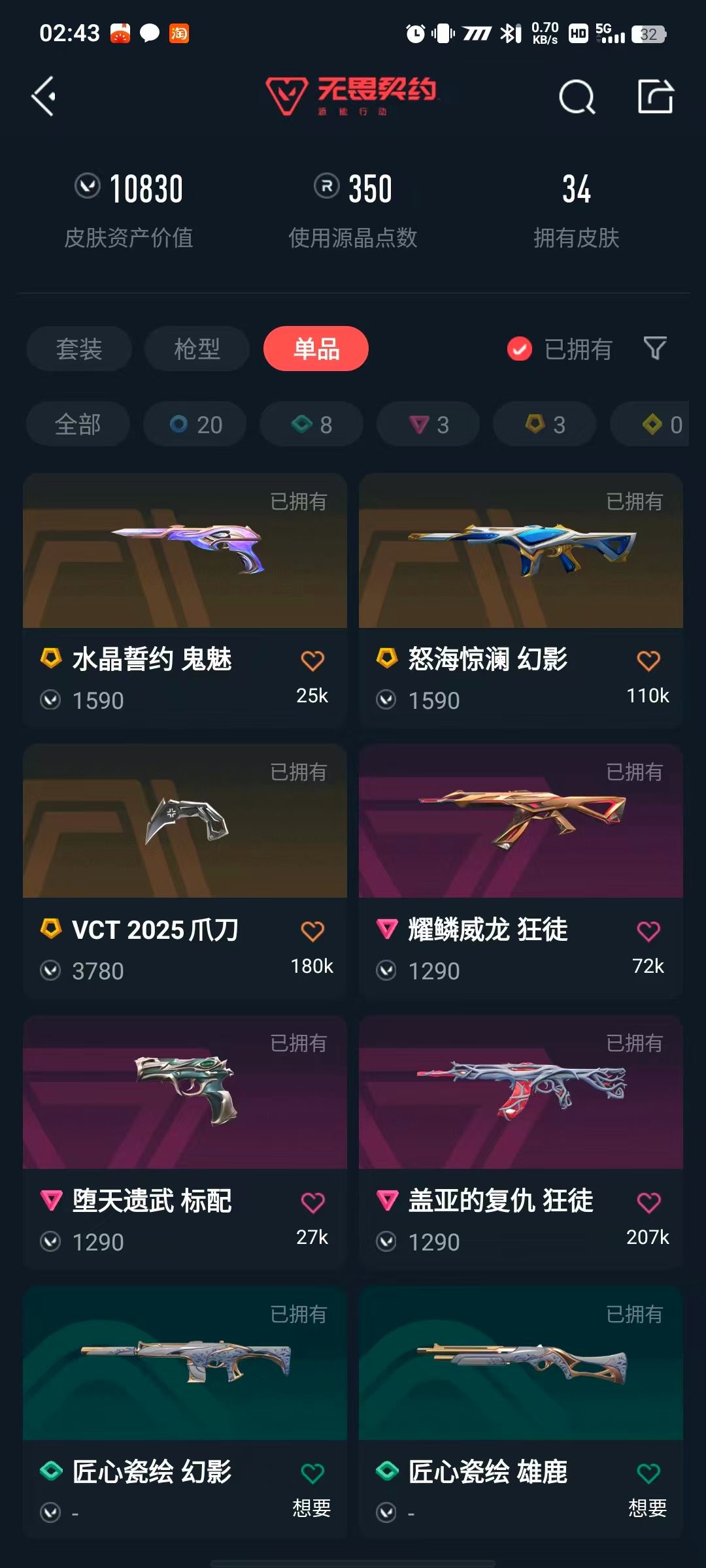
Task: Filter by the blue tier chip showing 20
Action: (195, 425)
